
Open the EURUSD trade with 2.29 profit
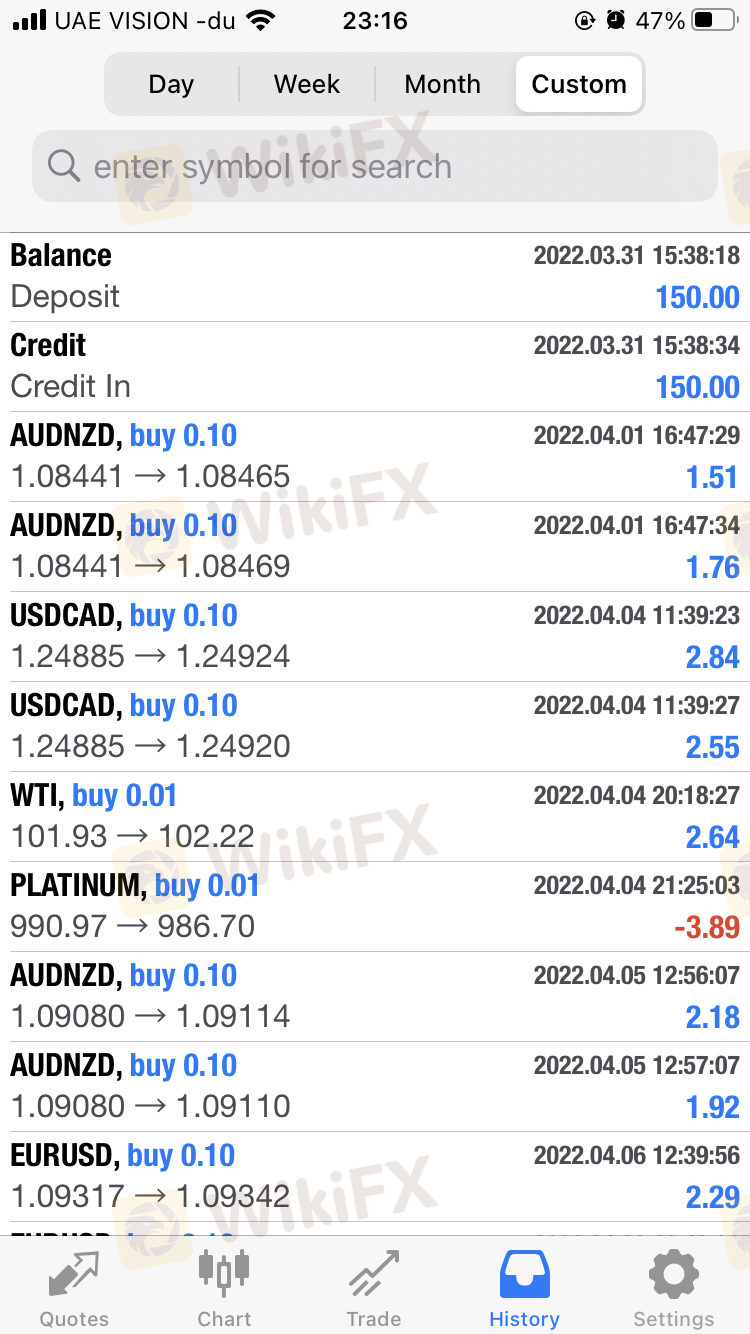[x=375, y=1176]
